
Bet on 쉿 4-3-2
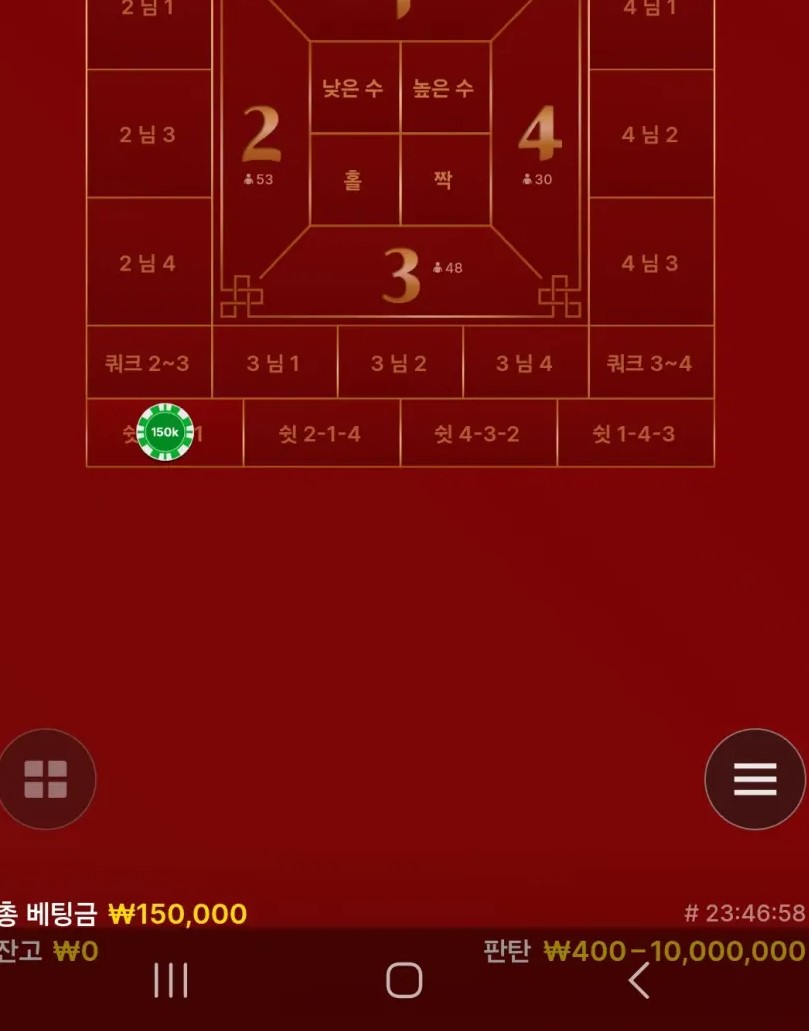tap(478, 434)
